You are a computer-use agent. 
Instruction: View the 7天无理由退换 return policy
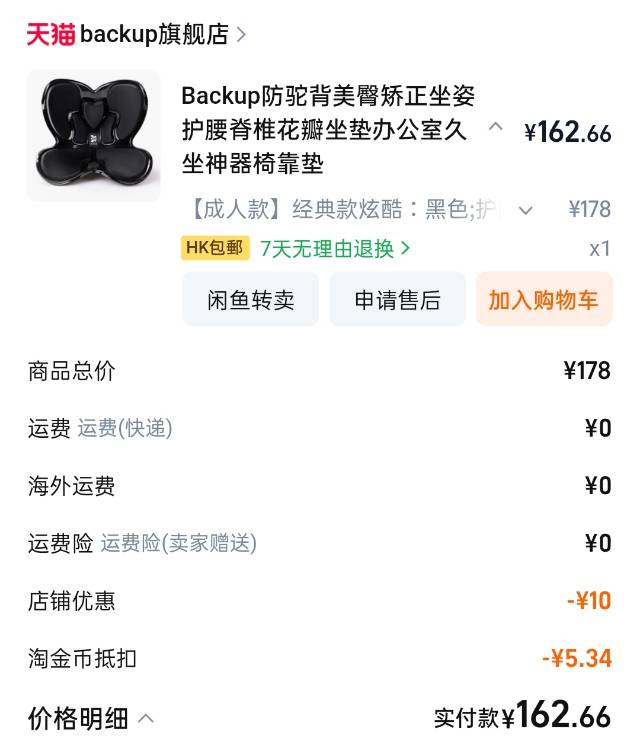(x=335, y=249)
